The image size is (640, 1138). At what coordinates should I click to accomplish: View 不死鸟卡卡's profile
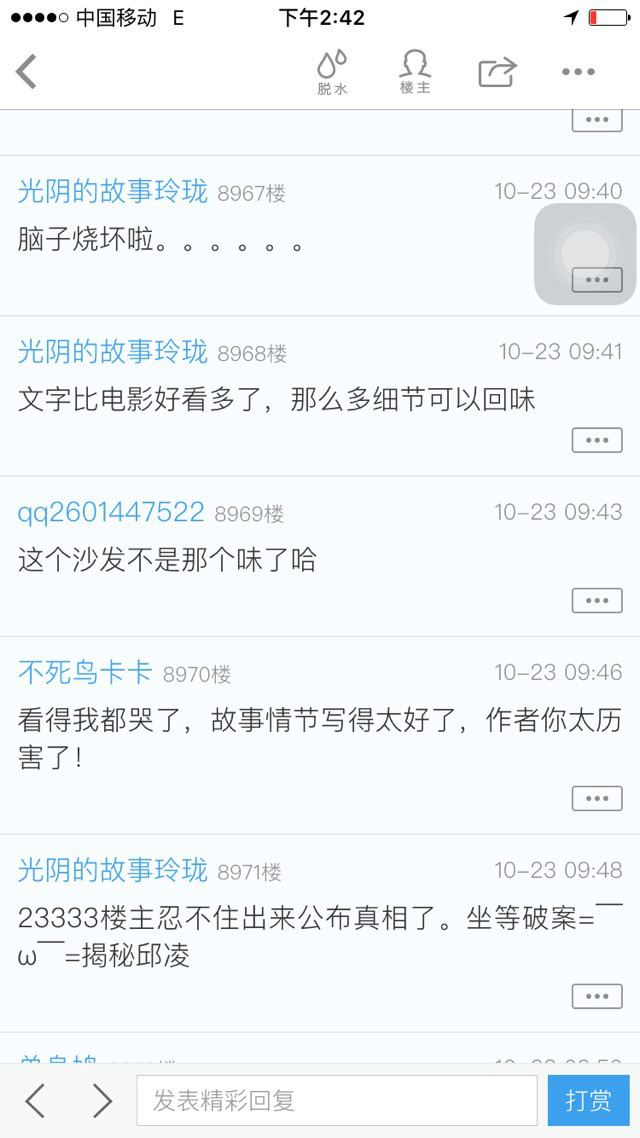[x=85, y=673]
